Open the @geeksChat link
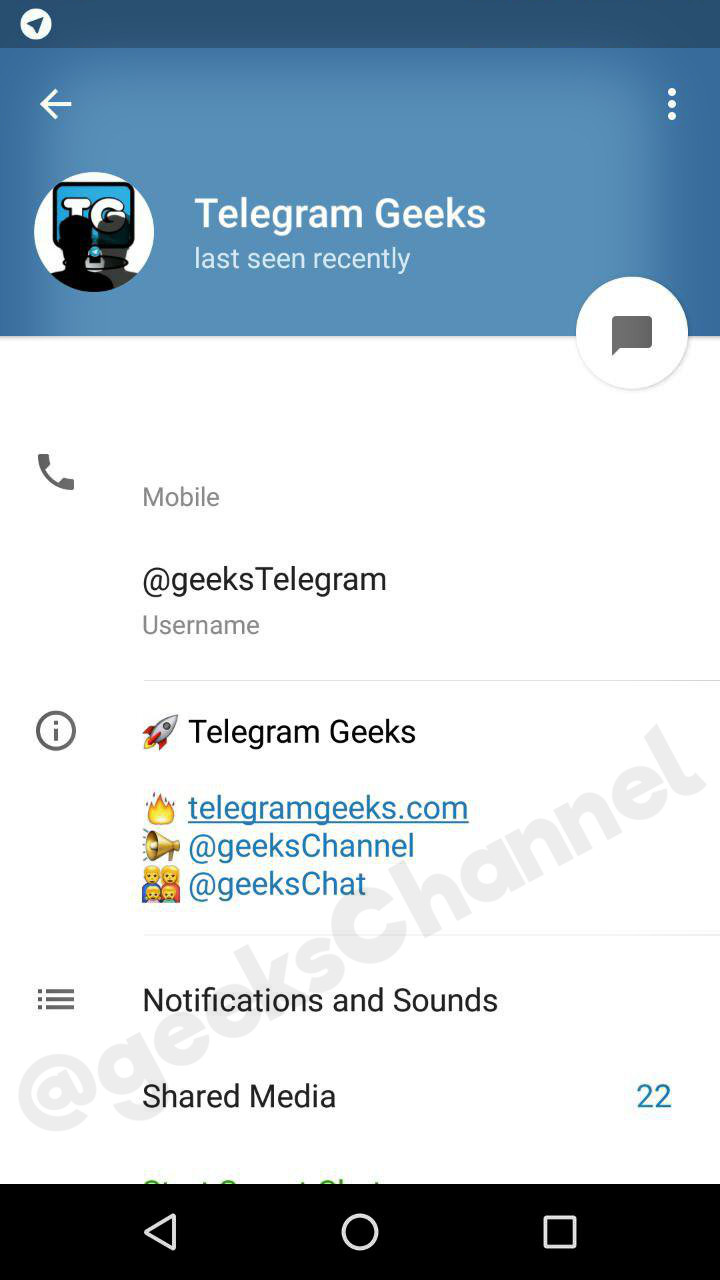Viewport: 720px width, 1280px height. (x=277, y=883)
